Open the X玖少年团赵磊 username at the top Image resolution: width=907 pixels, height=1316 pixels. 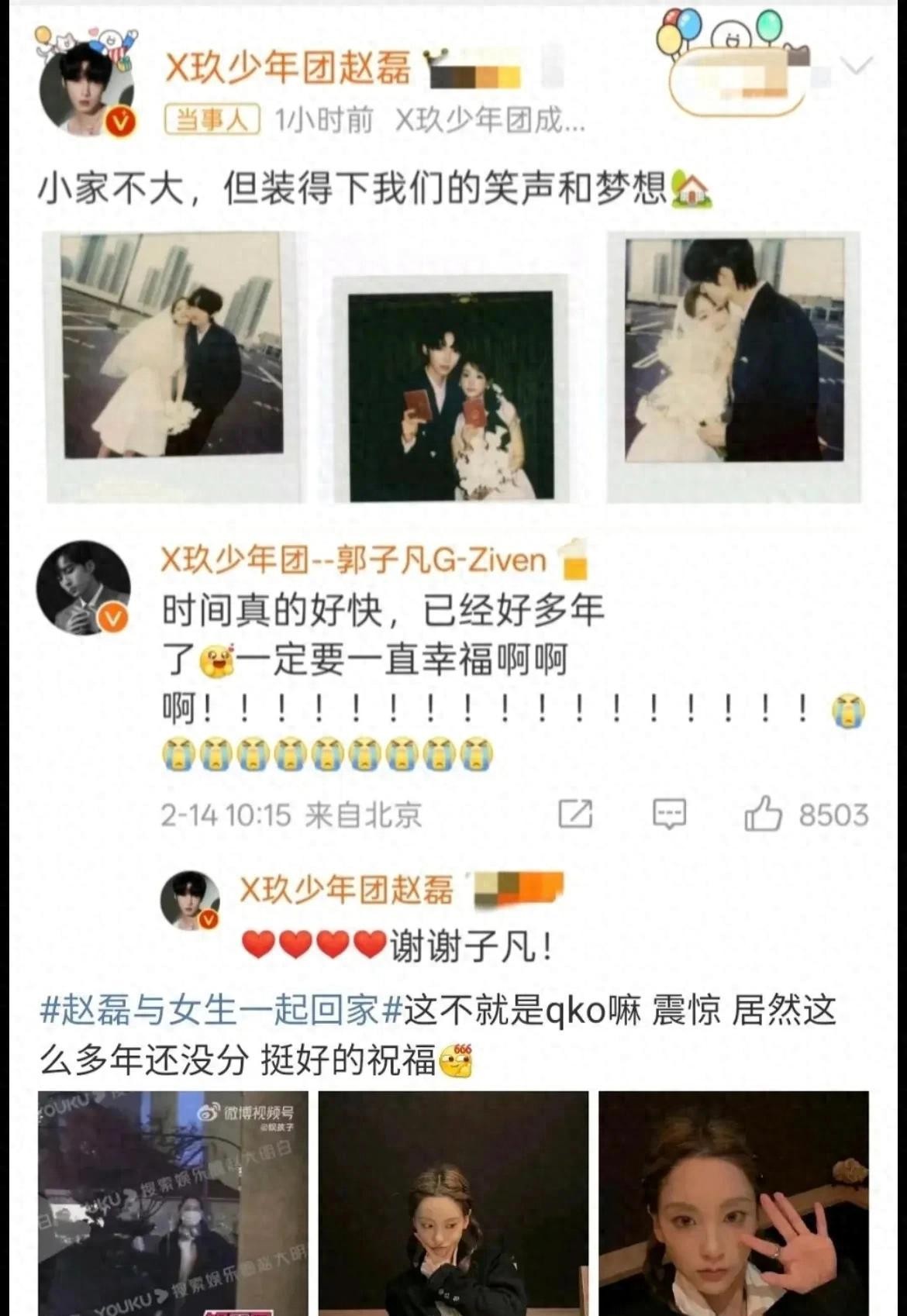288,68
